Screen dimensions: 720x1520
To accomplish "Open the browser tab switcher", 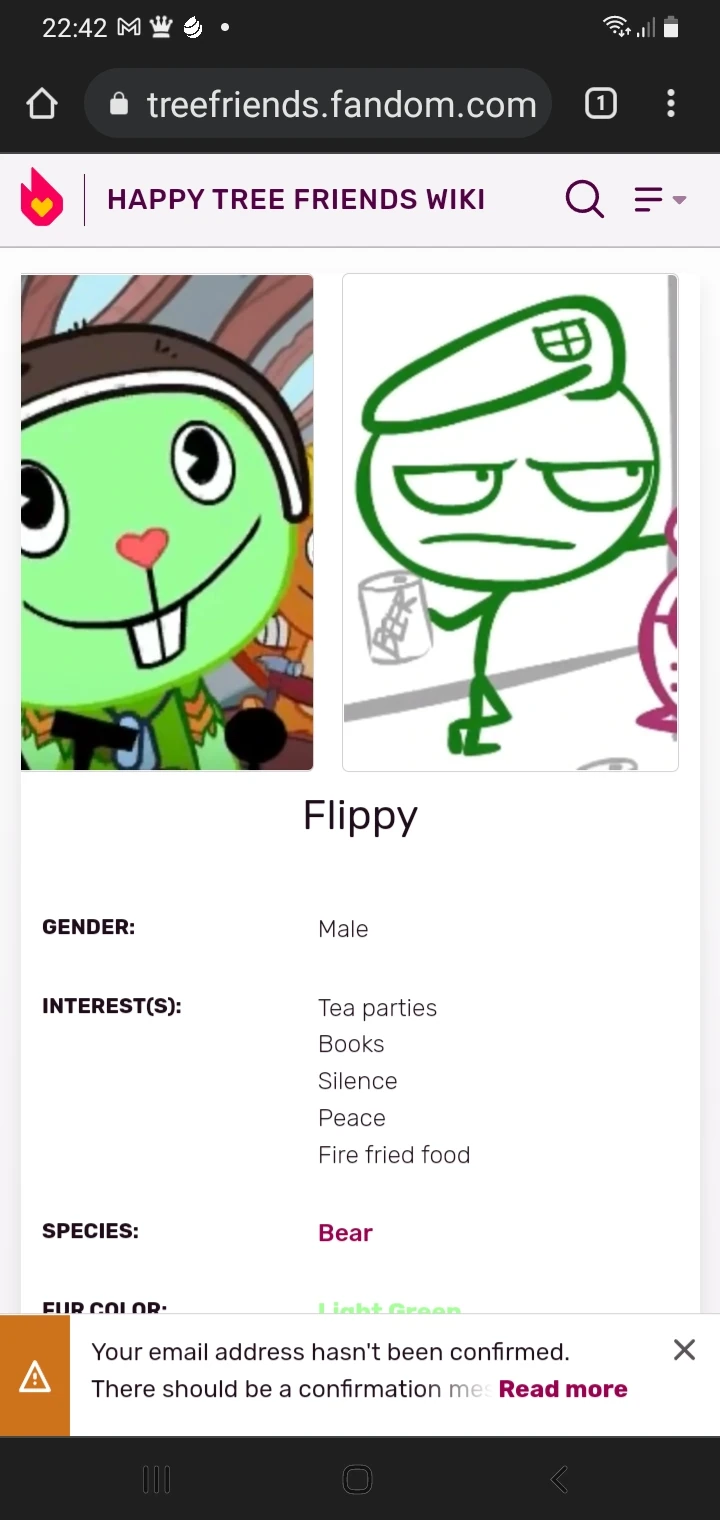I will click(600, 104).
